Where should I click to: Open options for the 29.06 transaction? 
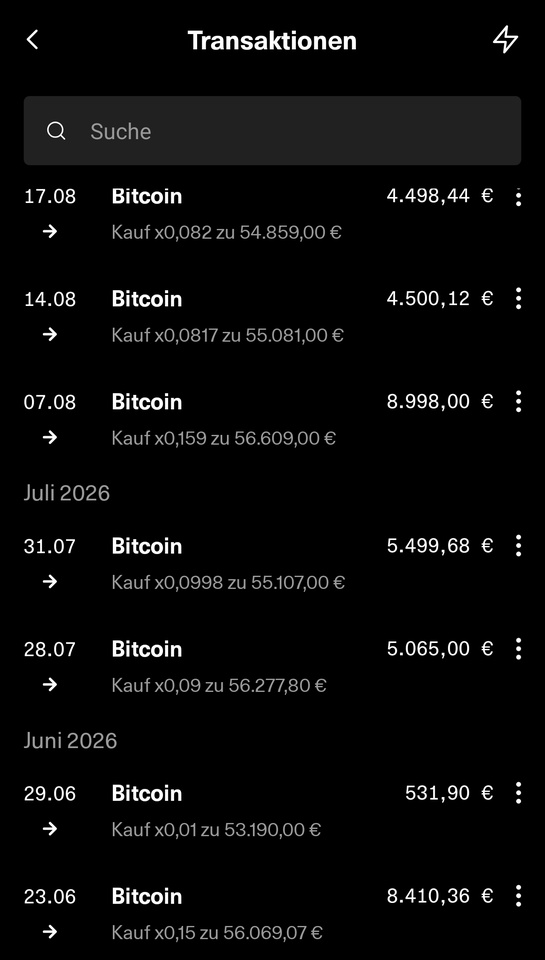point(518,793)
